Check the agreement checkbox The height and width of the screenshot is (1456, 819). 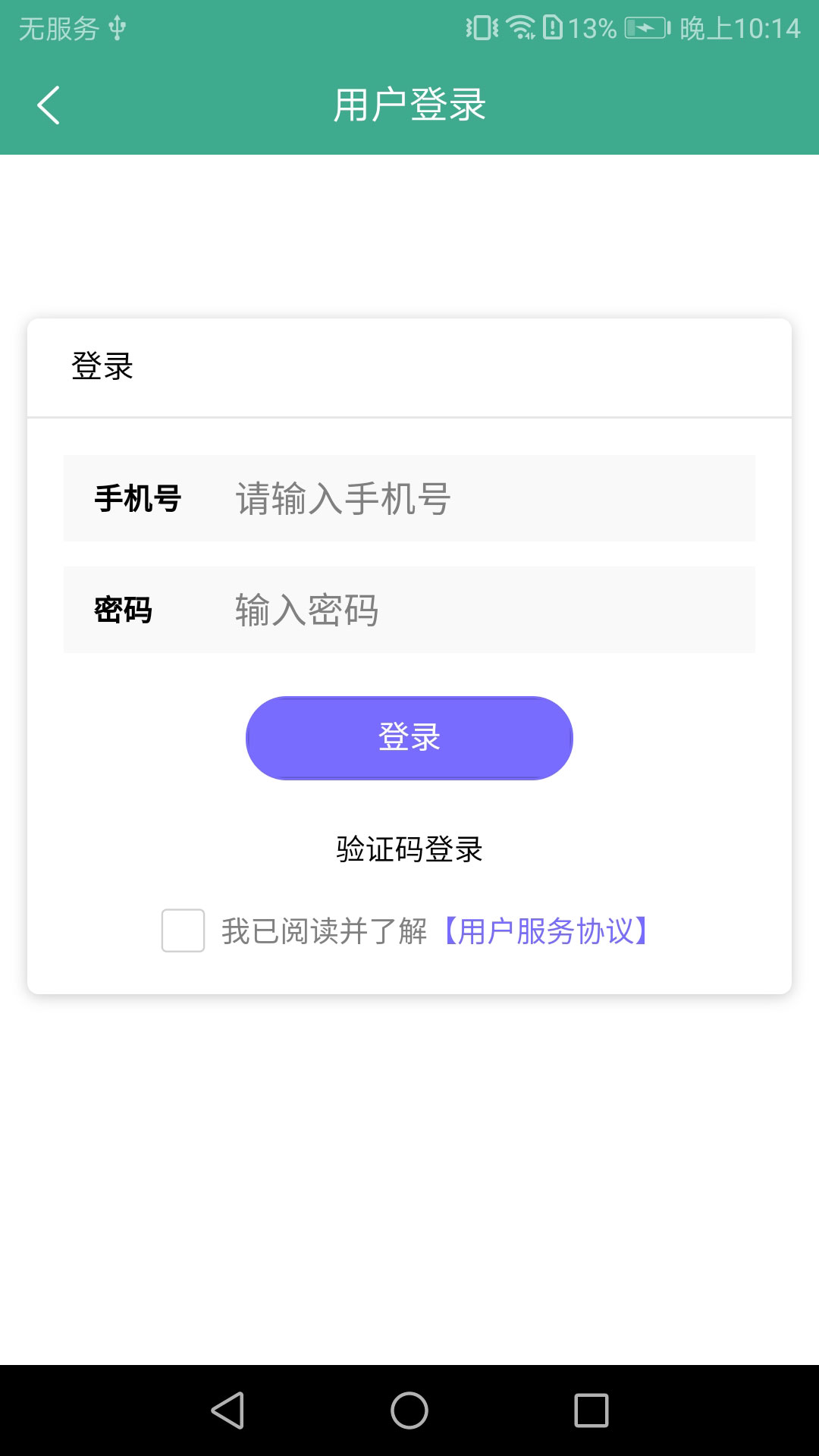[183, 930]
